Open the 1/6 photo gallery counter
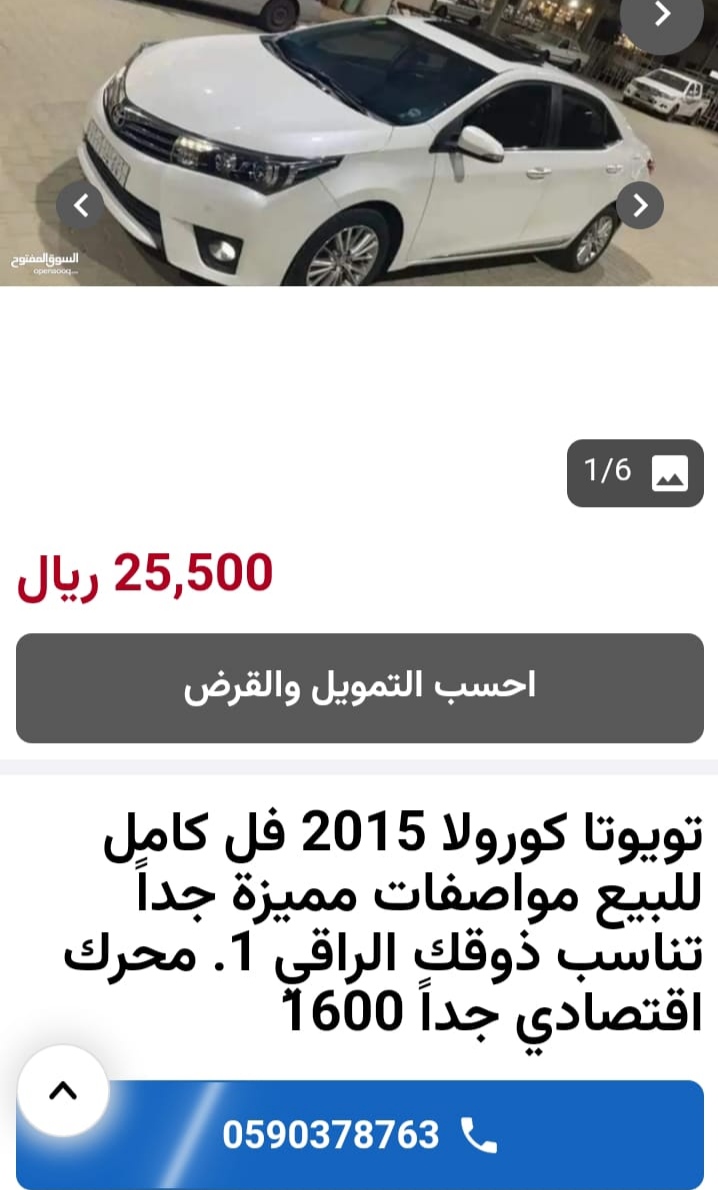Screen dimensions: 718x1190 coord(635,473)
